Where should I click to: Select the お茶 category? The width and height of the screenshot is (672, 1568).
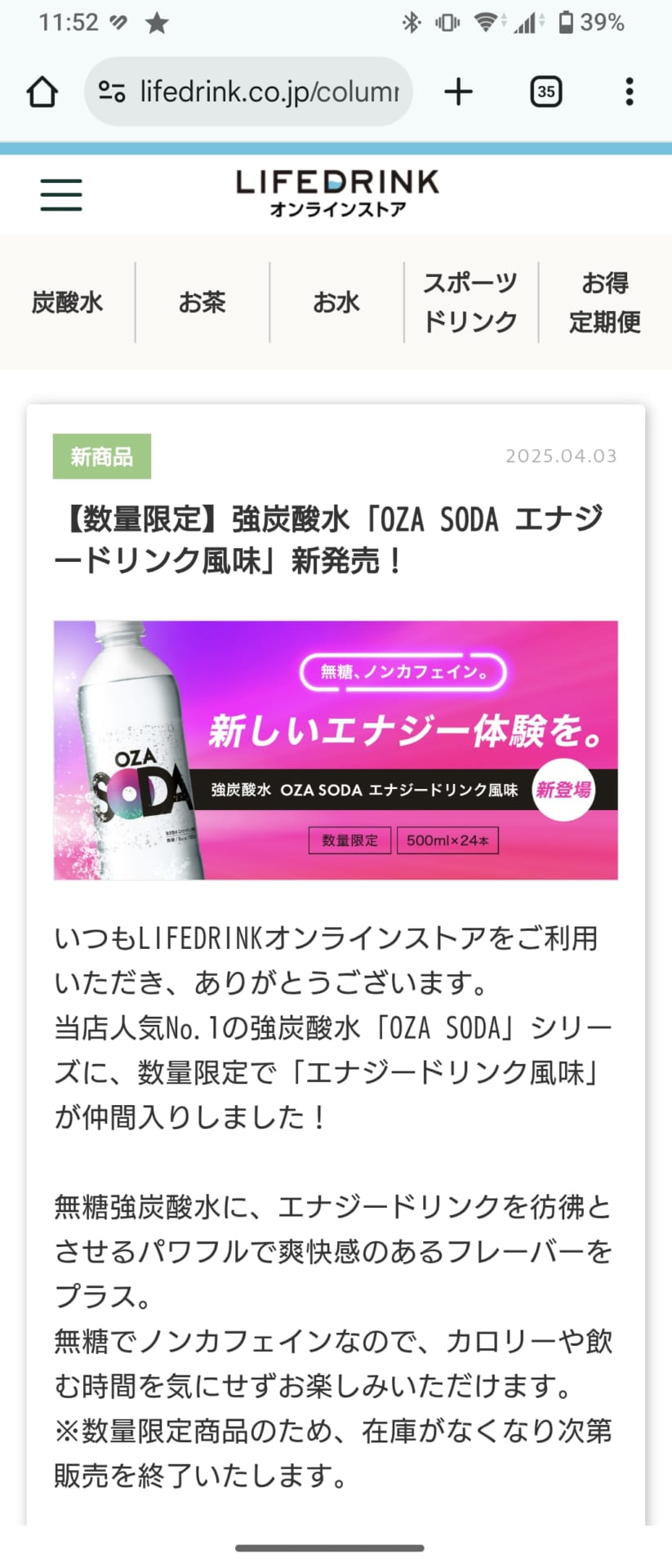(x=202, y=302)
